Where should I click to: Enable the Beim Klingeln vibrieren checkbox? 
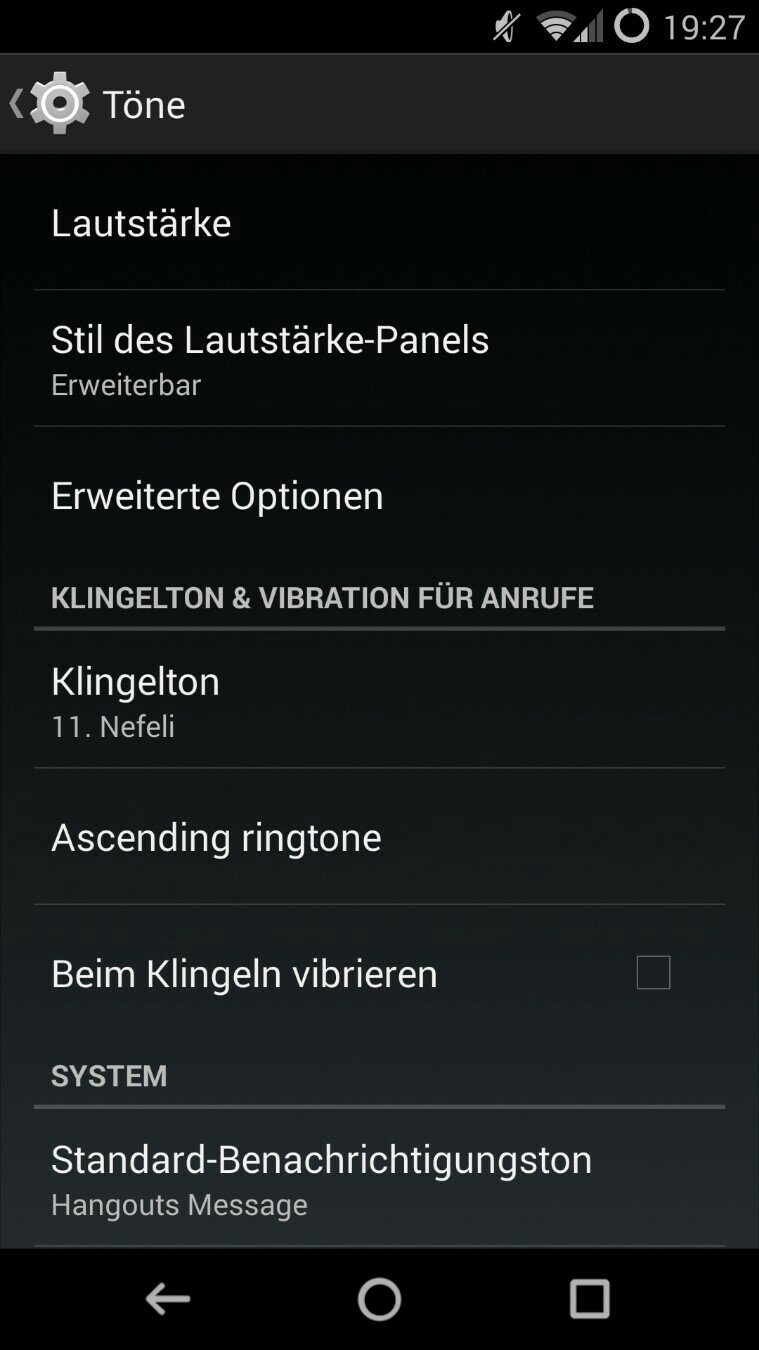pos(653,973)
